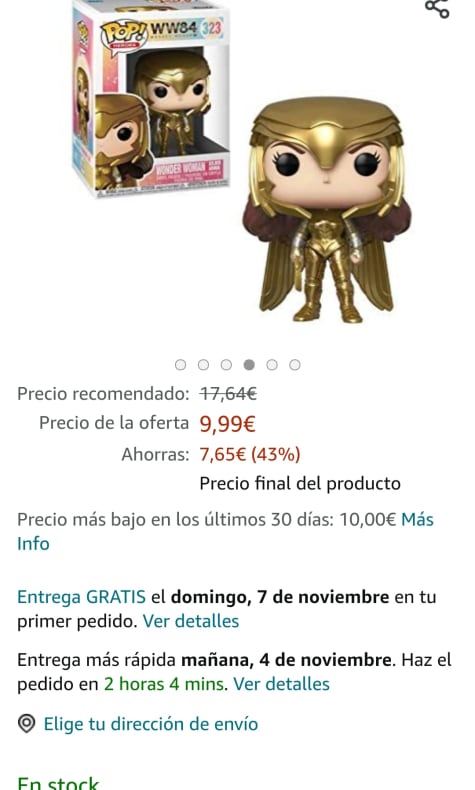Jump to last image page dot
The image size is (475, 790).
[295, 365]
